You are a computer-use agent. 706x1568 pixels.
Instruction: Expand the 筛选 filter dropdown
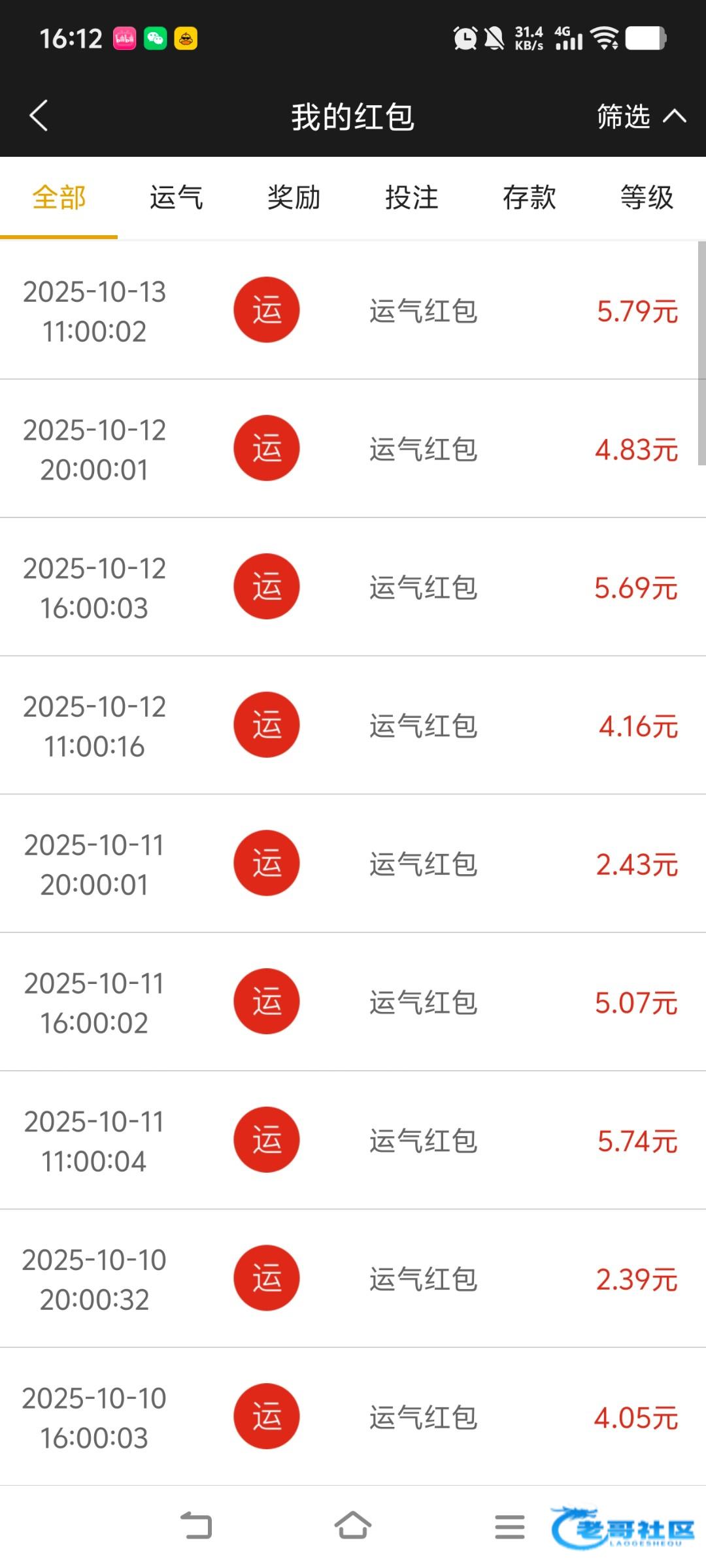pyautogui.click(x=641, y=116)
